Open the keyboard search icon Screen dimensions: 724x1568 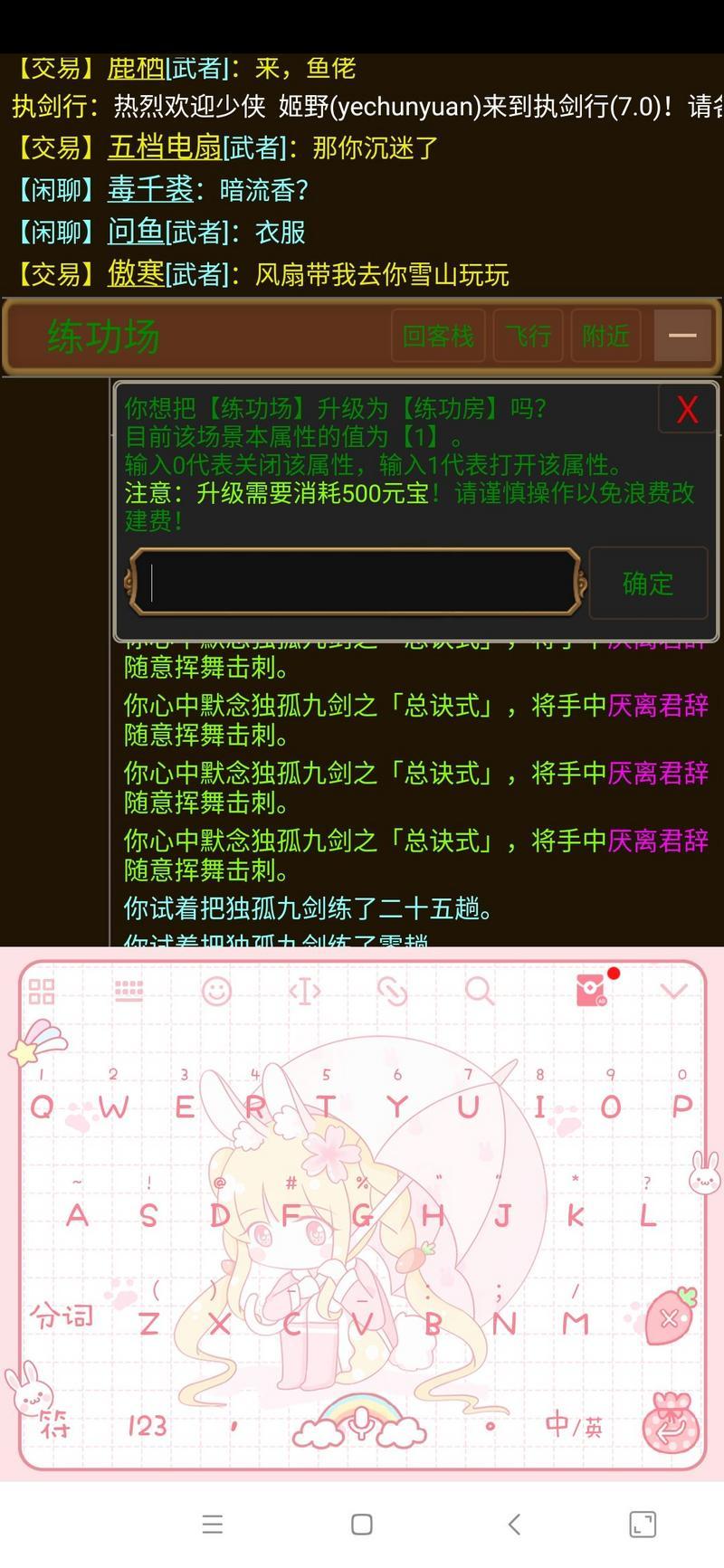coord(479,992)
